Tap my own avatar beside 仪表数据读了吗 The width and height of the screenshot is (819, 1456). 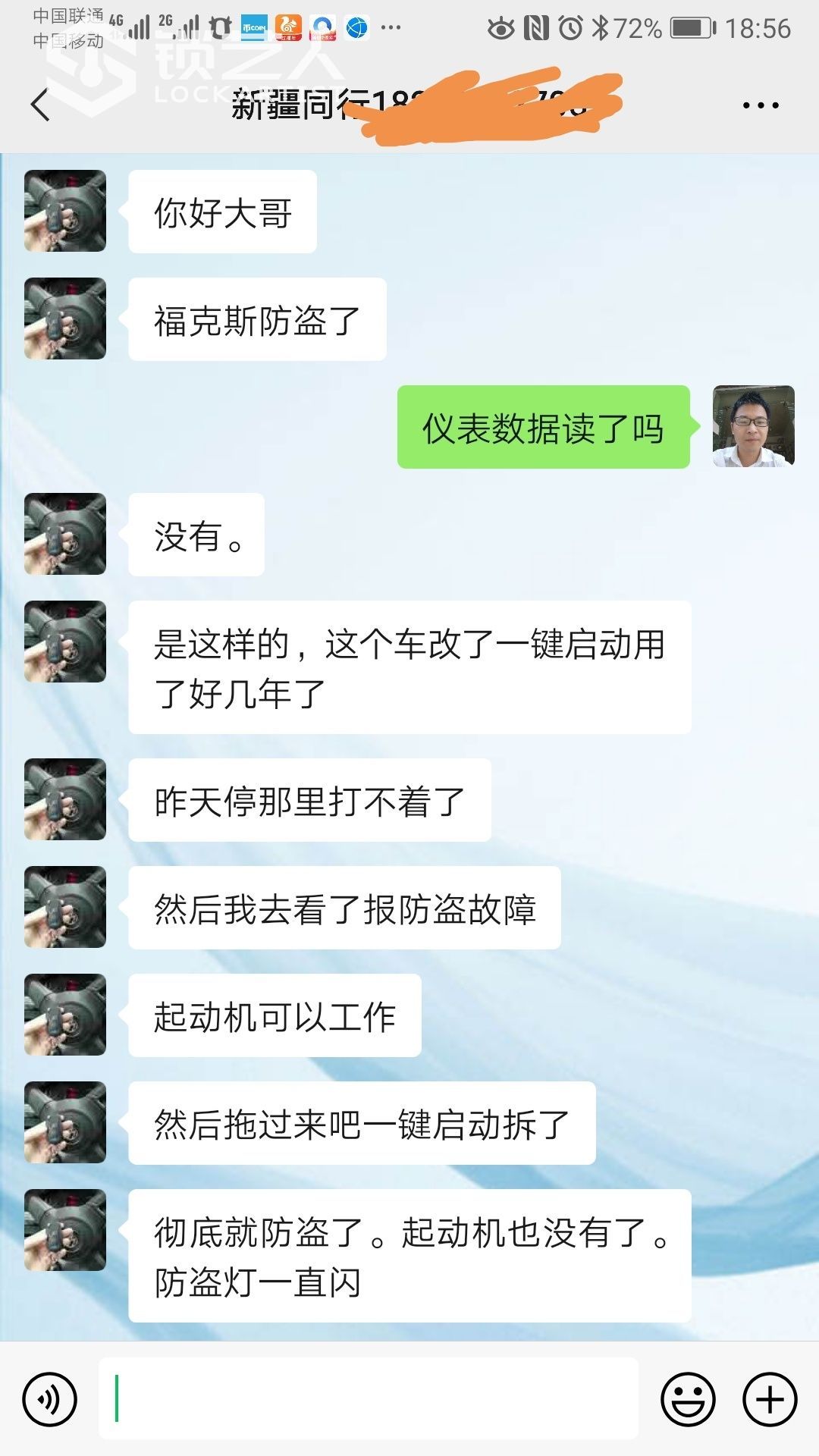click(x=753, y=426)
